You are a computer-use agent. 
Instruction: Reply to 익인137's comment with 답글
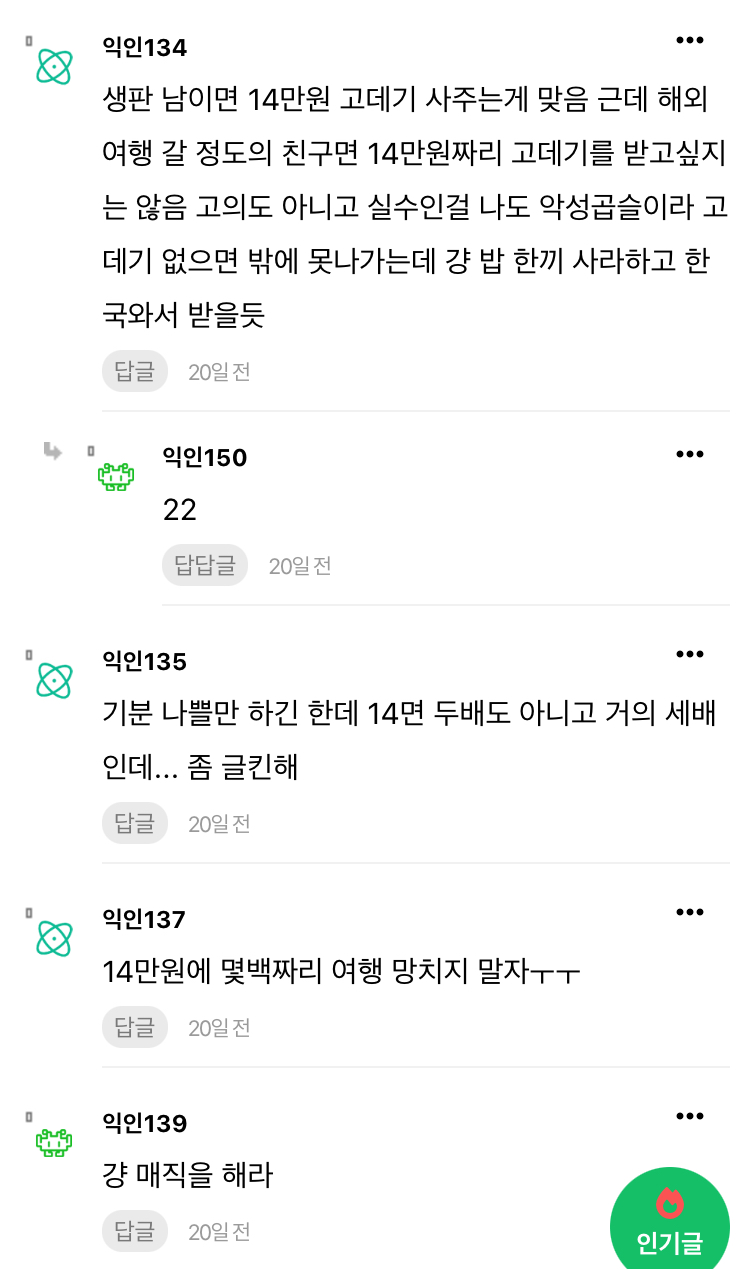(x=135, y=1028)
